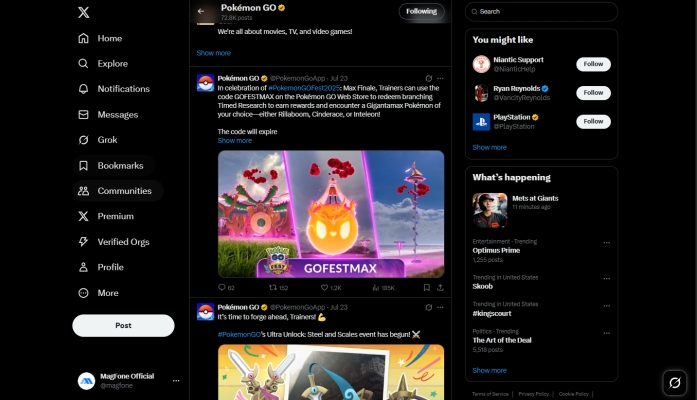Image resolution: width=697 pixels, height=400 pixels.
Task: Follow Ryan Reynolds
Action: point(593,92)
